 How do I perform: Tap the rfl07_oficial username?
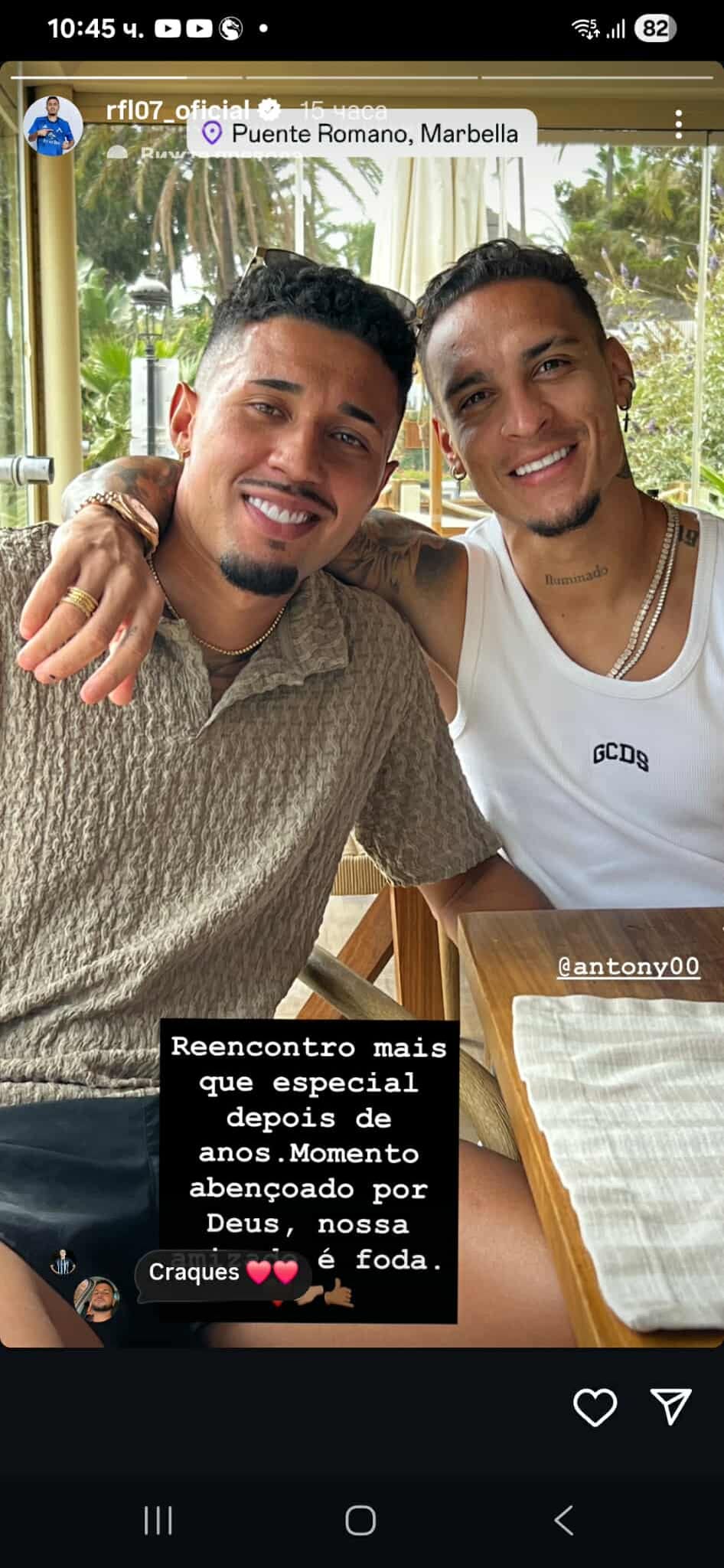point(178,110)
